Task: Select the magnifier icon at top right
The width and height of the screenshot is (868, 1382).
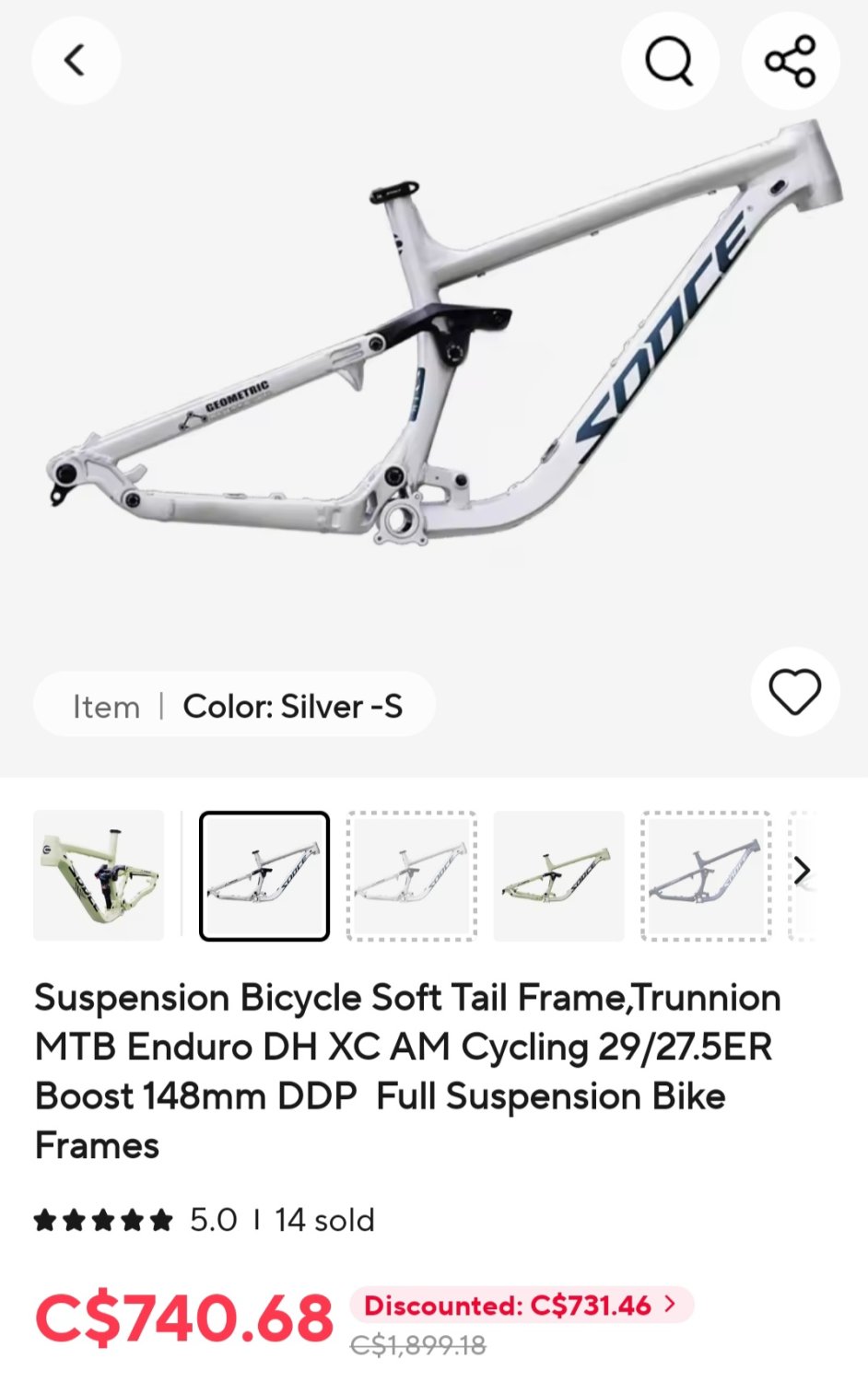Action: point(670,60)
